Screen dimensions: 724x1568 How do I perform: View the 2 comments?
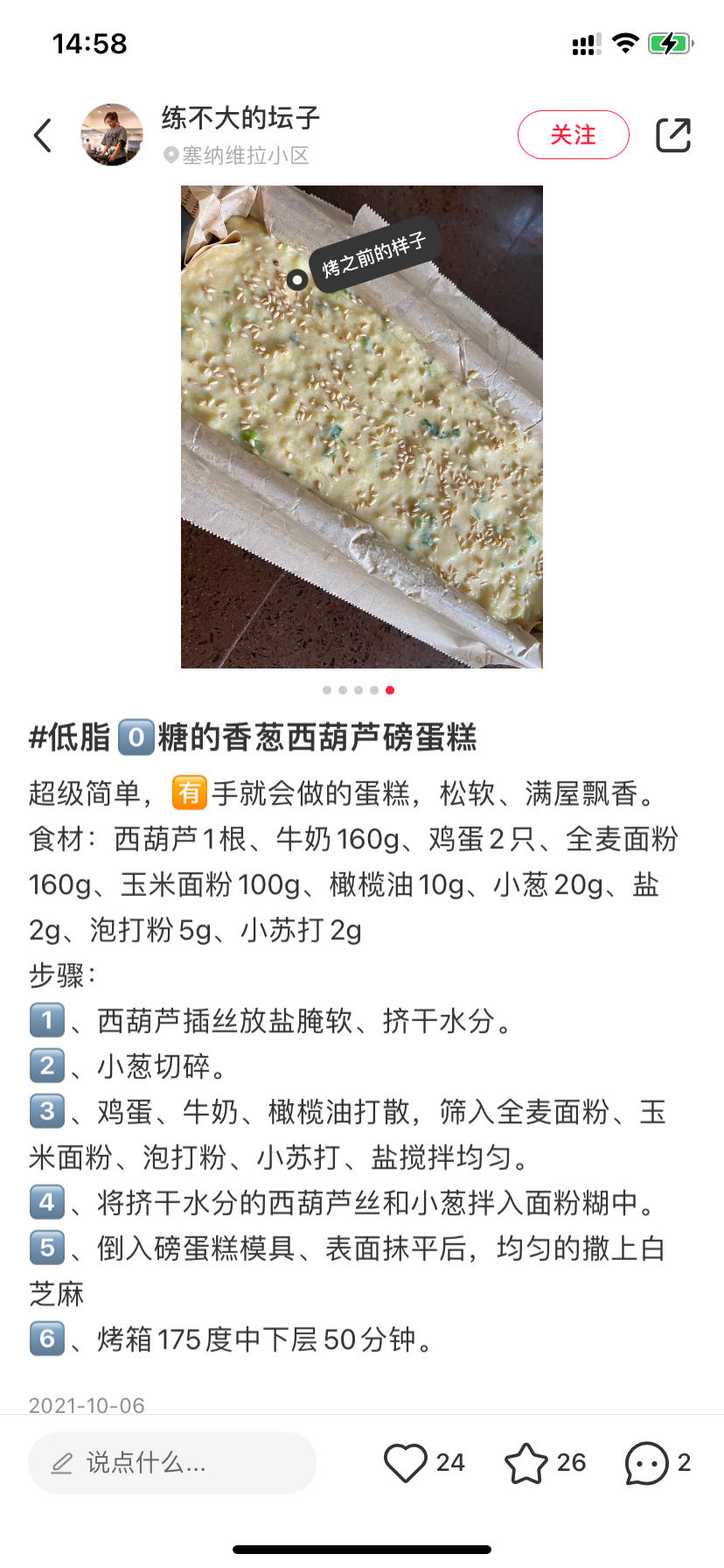[x=647, y=1462]
